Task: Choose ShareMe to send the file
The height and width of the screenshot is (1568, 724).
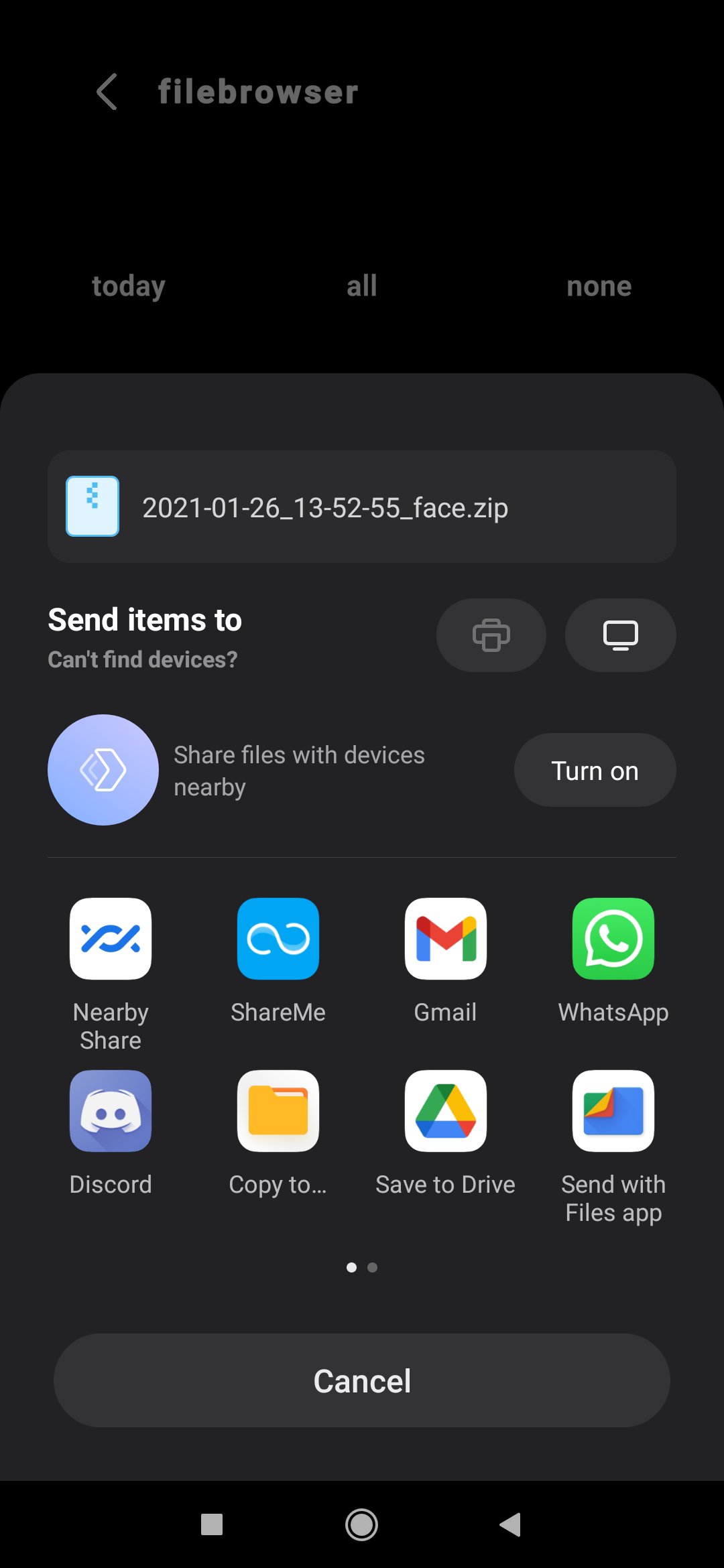Action: click(x=278, y=962)
